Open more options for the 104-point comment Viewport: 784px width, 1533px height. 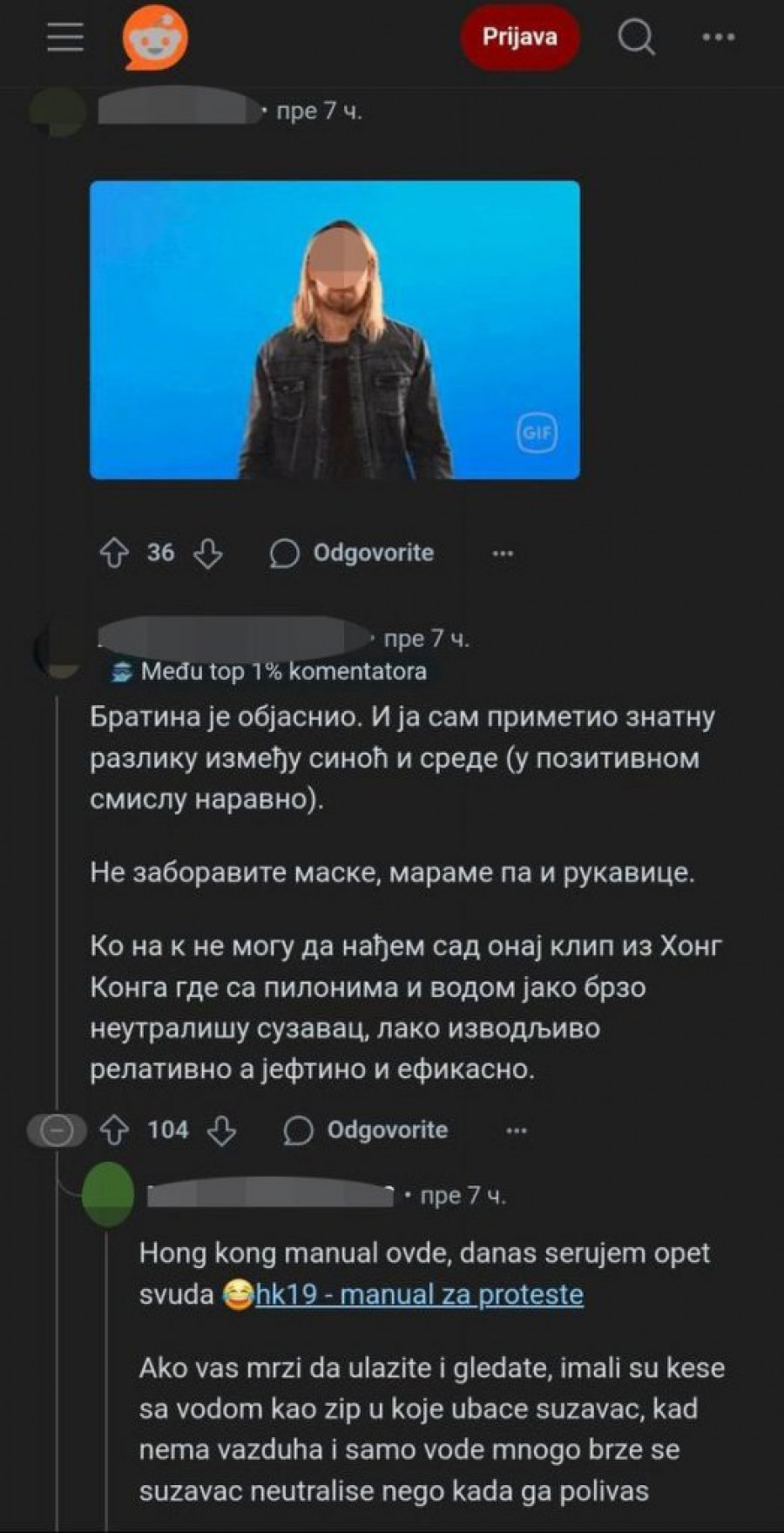click(517, 1130)
